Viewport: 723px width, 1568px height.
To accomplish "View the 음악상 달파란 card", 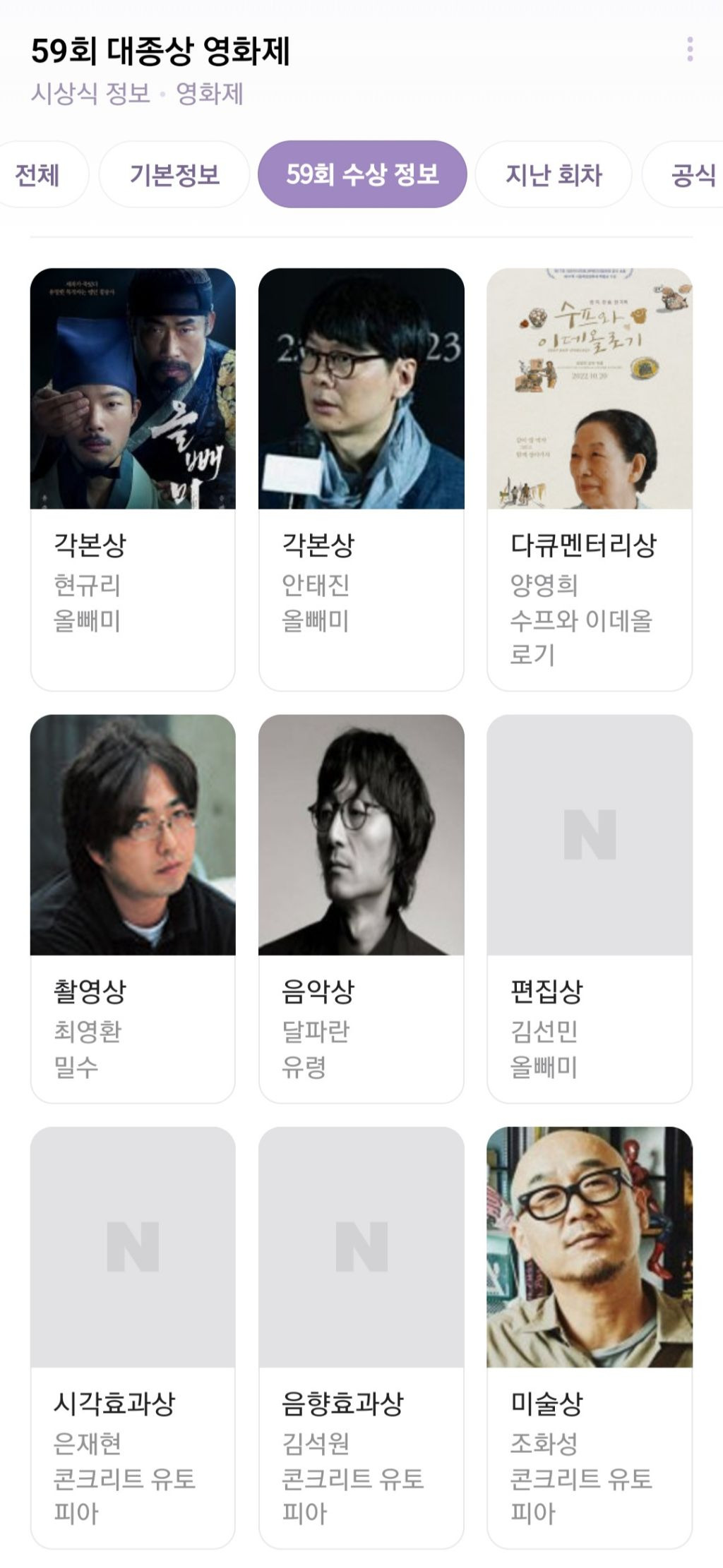I will pos(361,908).
